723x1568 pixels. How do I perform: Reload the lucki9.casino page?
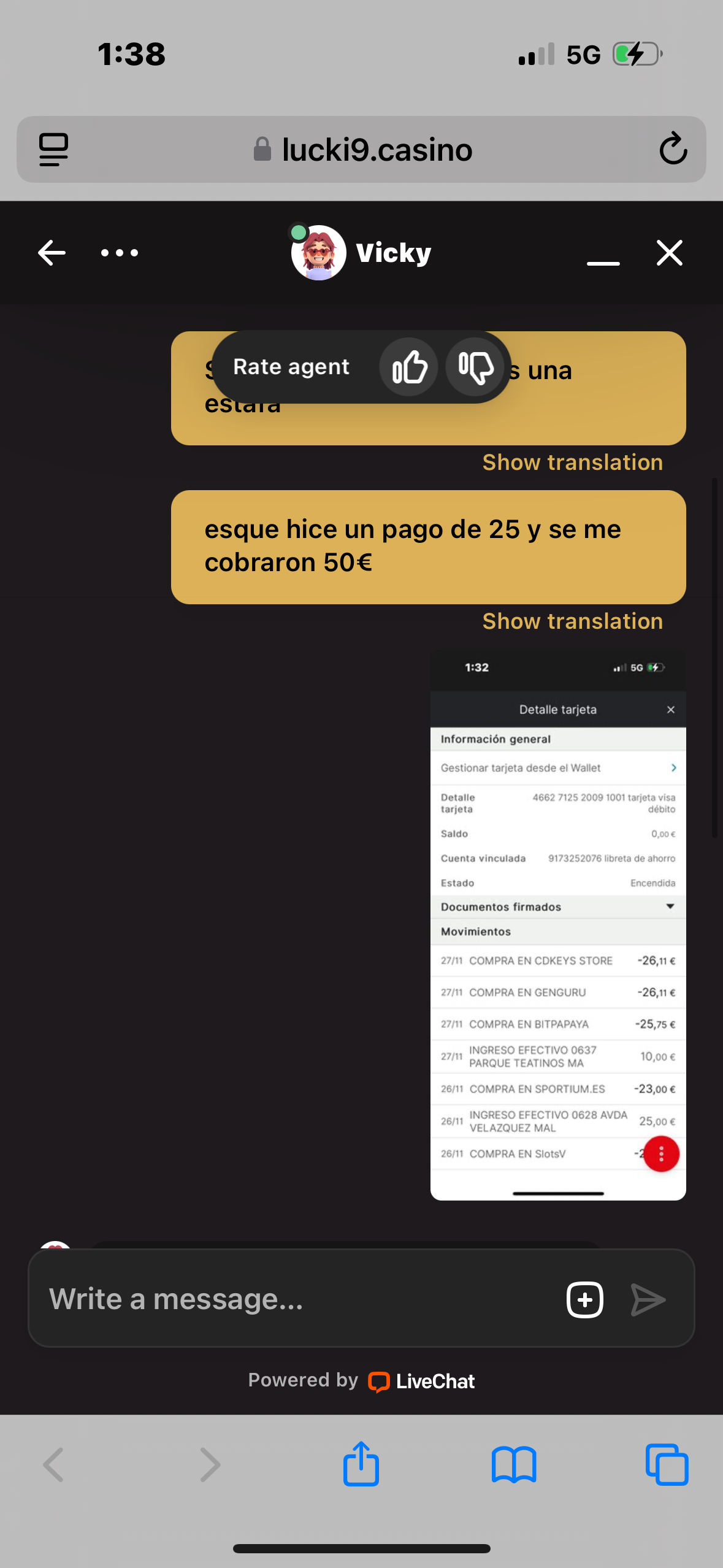[x=673, y=149]
